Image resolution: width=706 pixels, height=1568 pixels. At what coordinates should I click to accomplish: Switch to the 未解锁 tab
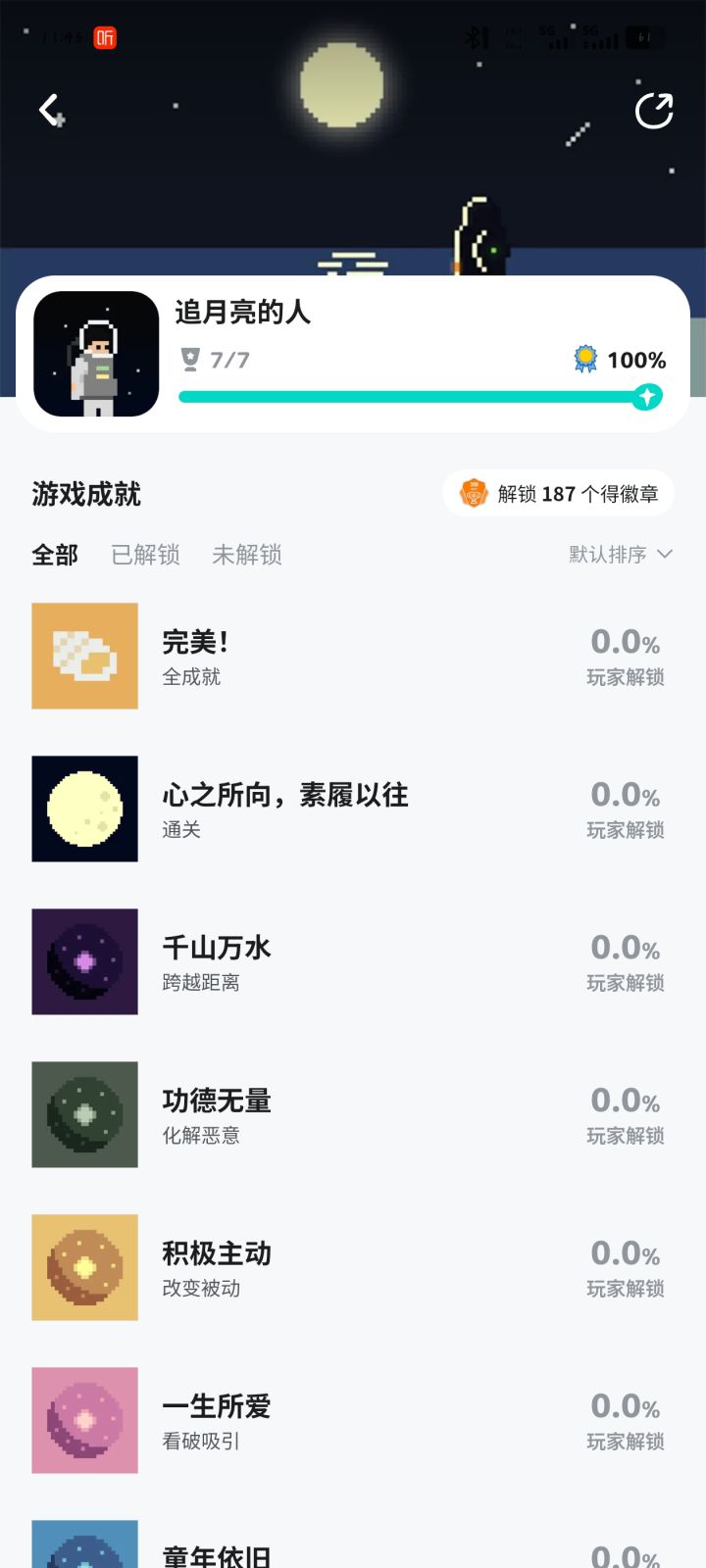click(246, 555)
